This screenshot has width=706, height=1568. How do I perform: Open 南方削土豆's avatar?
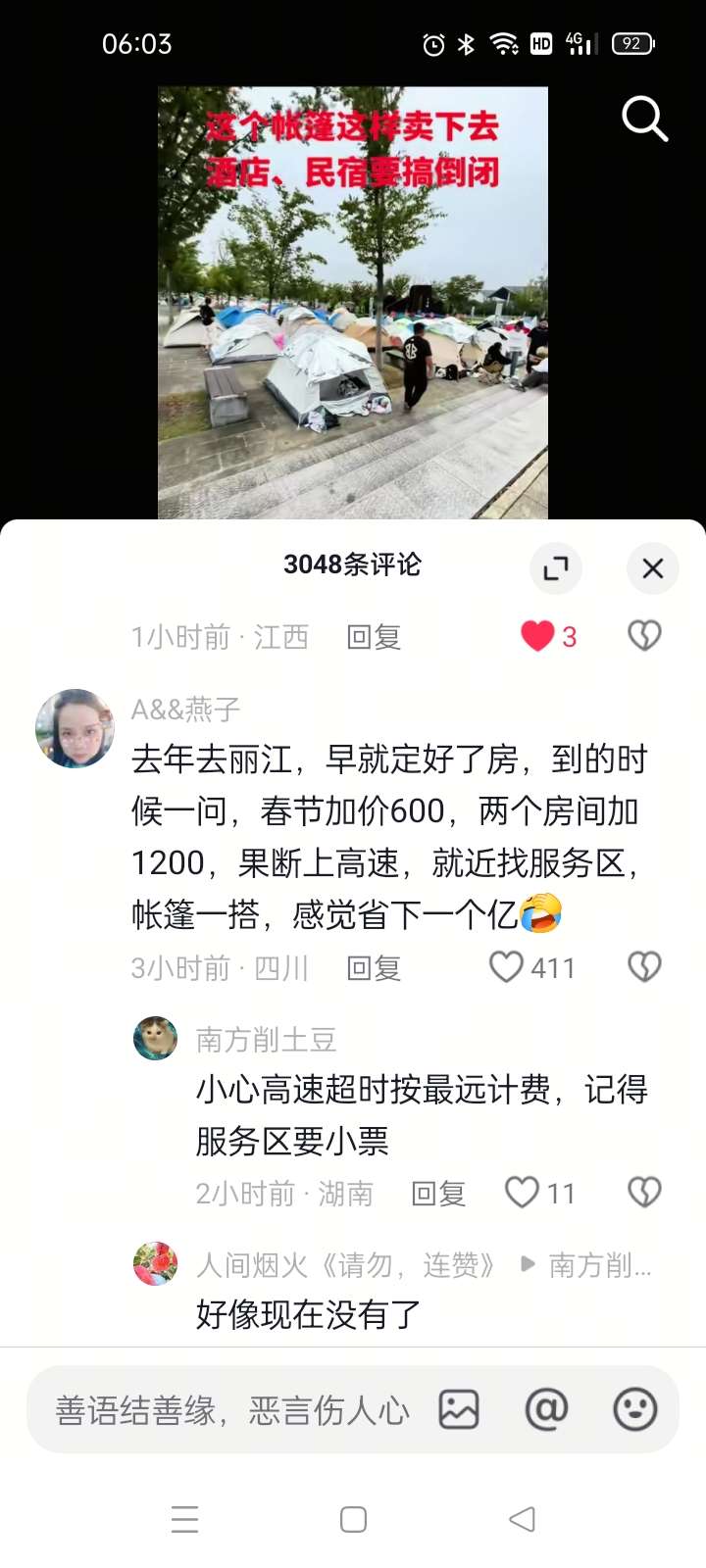pyautogui.click(x=155, y=1038)
